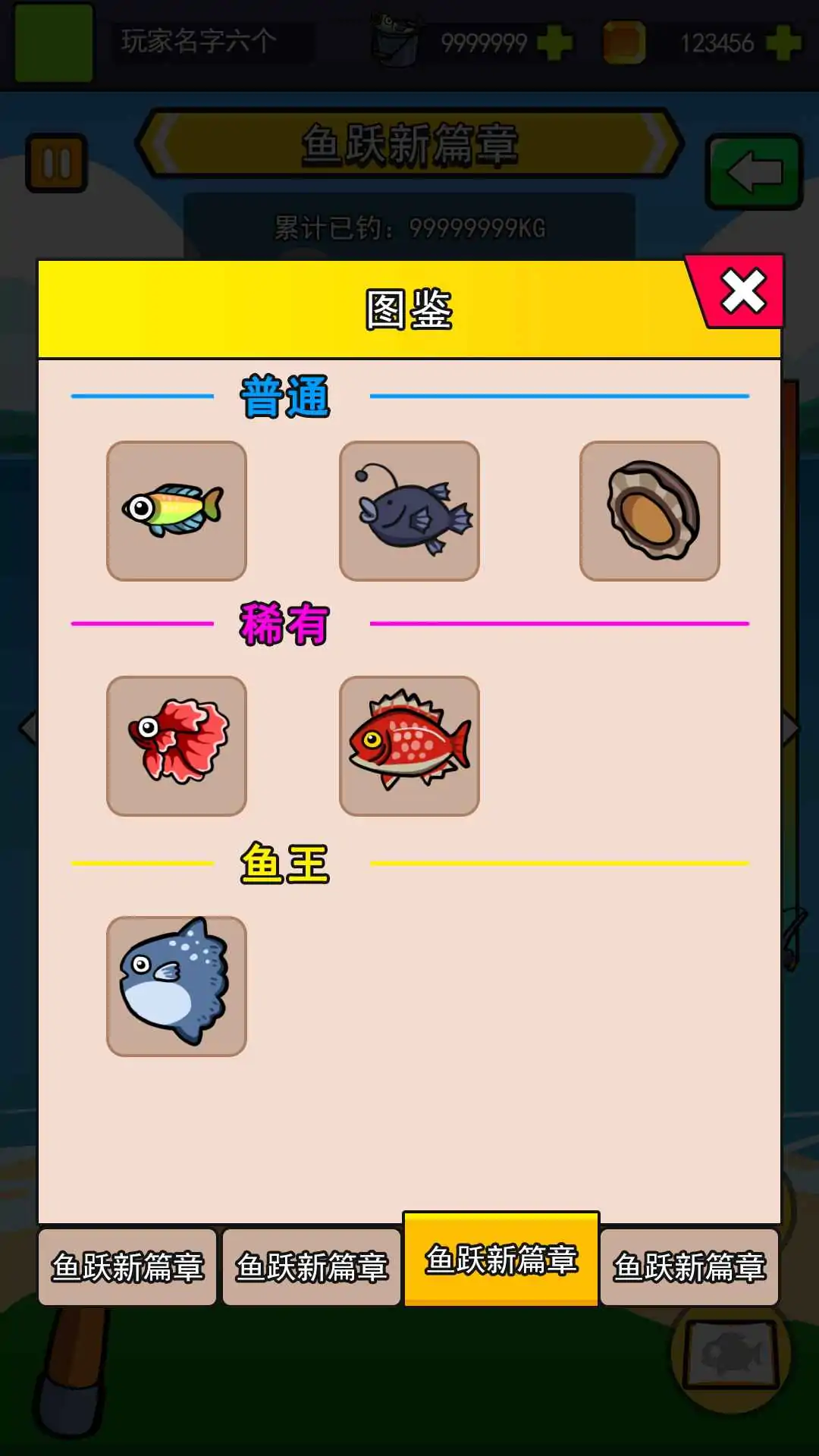Image resolution: width=819 pixels, height=1456 pixels.
Task: View the red spotted fish entry
Action: pos(409,745)
